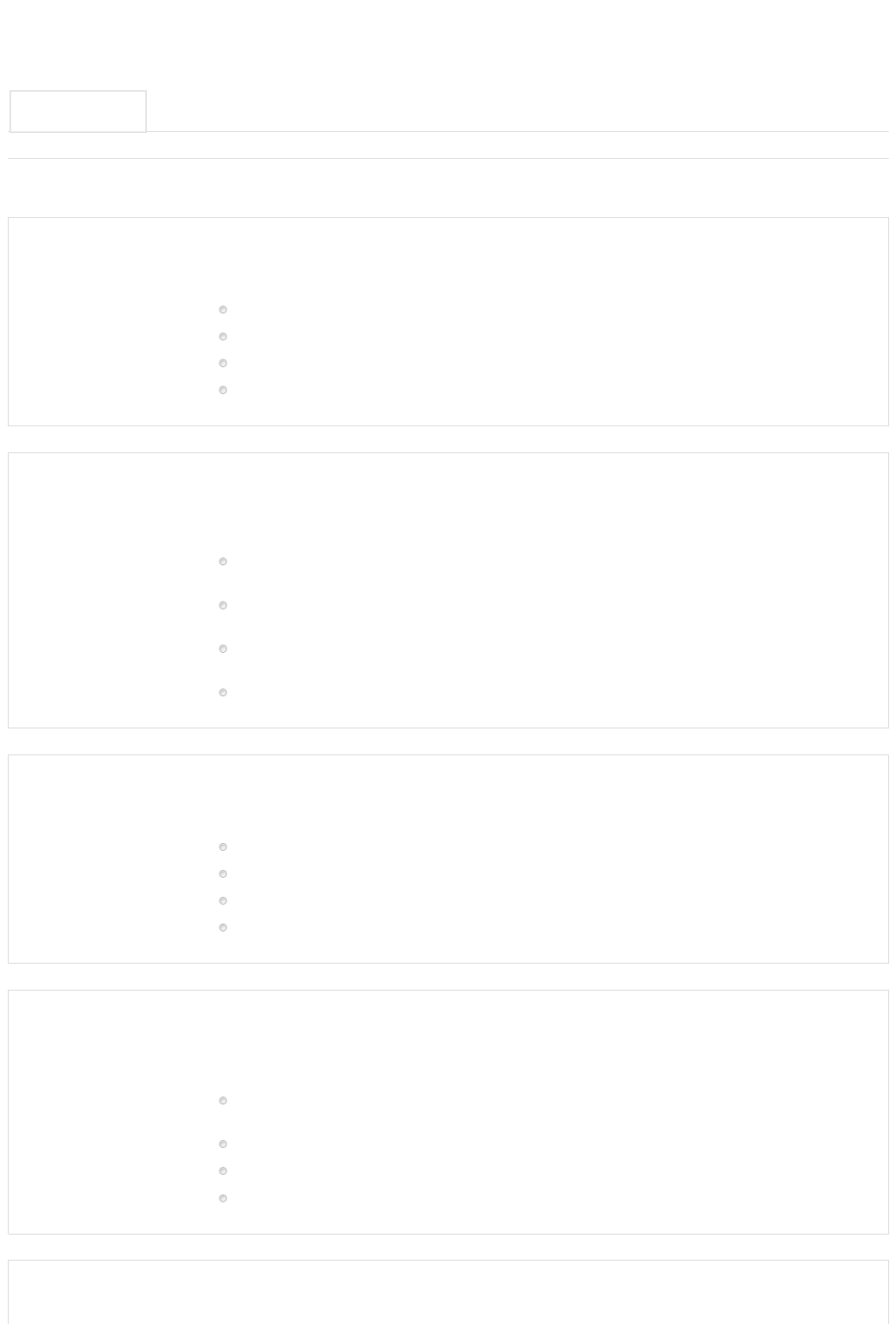
Task: Choose first answer option of the second question
Action: tap(223, 562)
